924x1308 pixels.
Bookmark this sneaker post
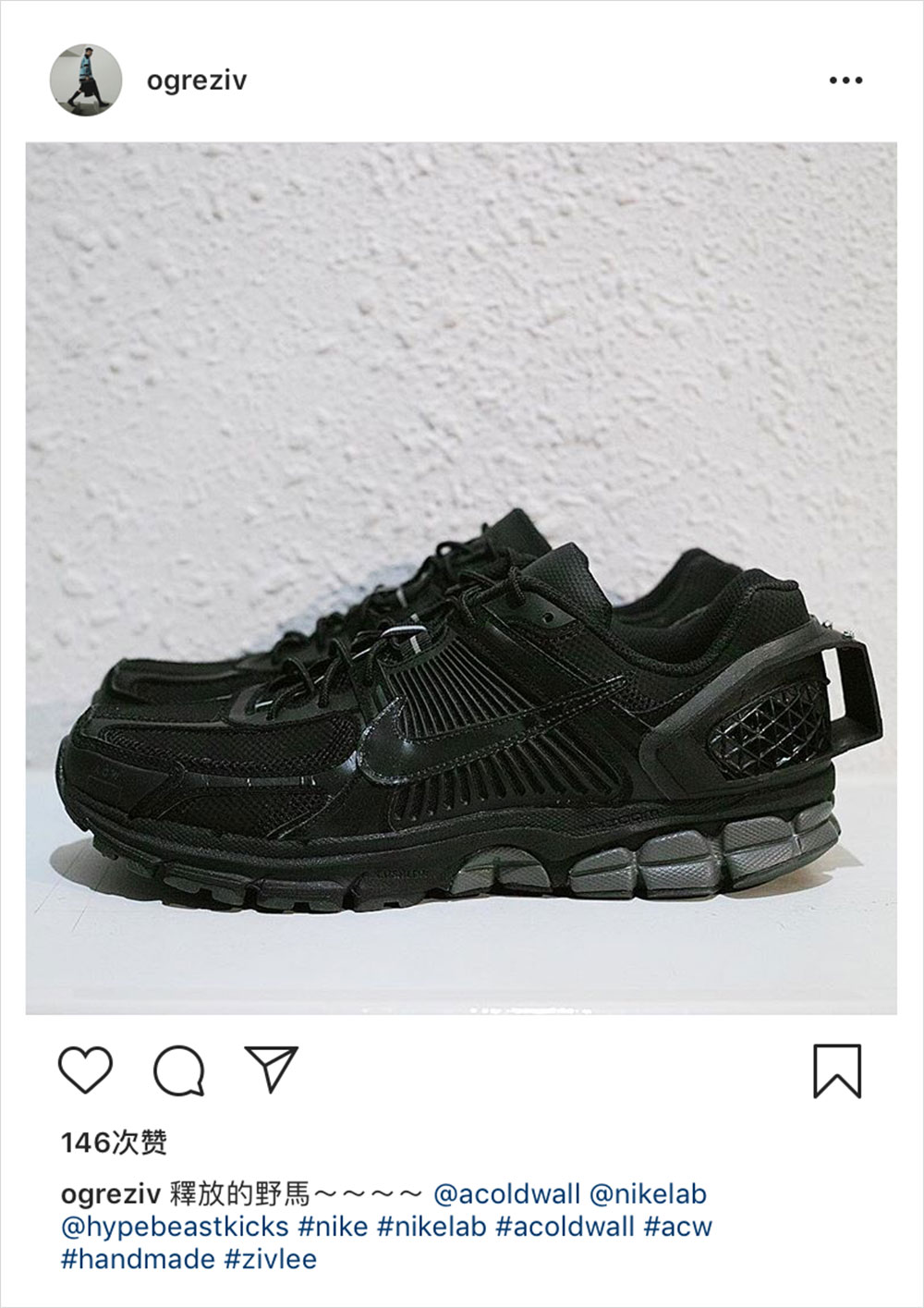[x=837, y=1071]
